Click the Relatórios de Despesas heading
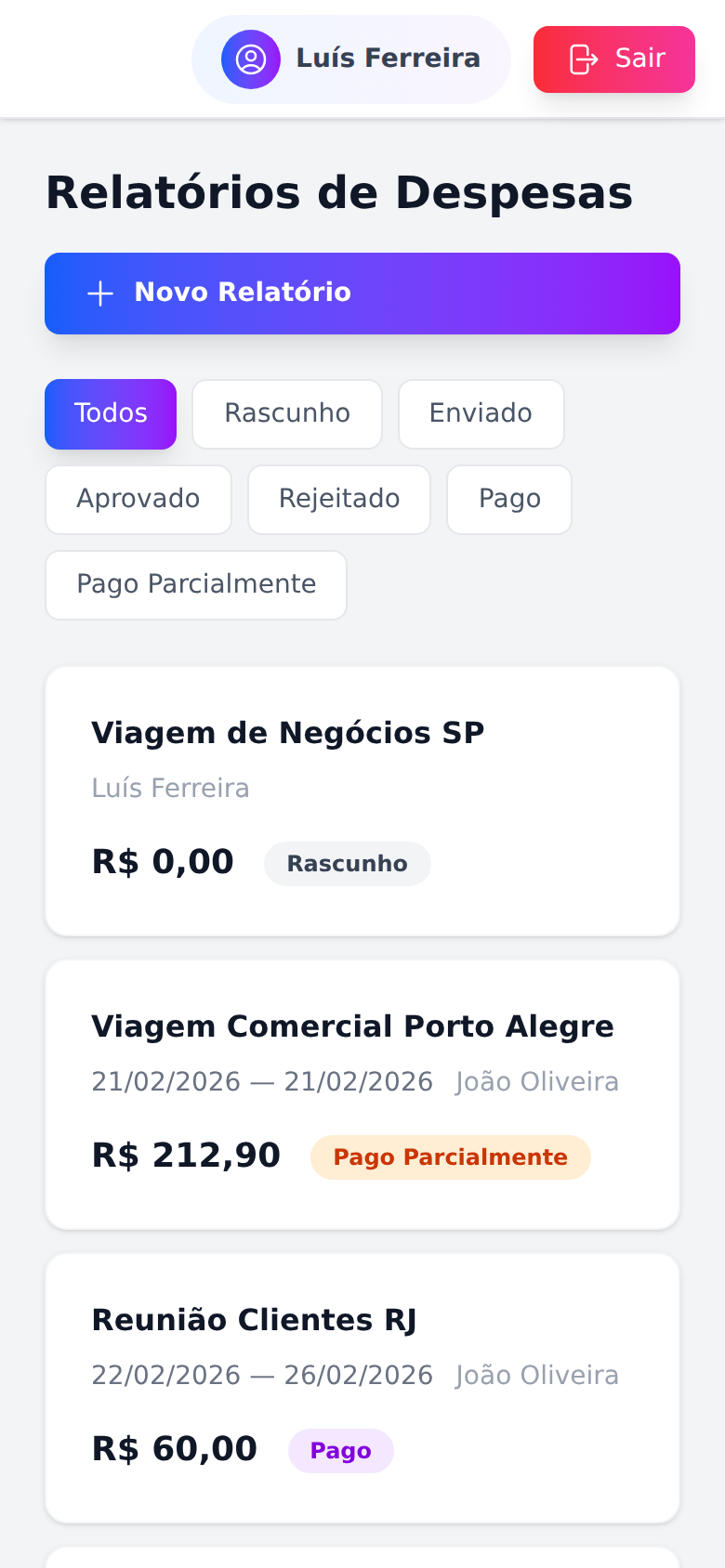 [338, 192]
